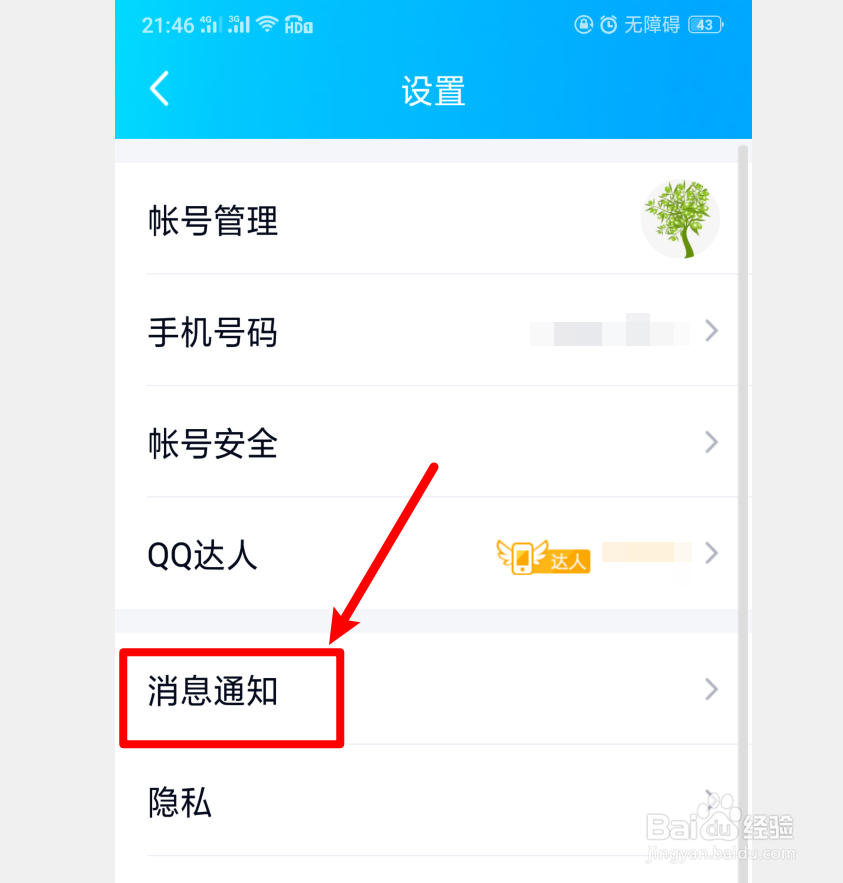Tap the second 3G signal icon
The width and height of the screenshot is (843, 883).
point(239,23)
